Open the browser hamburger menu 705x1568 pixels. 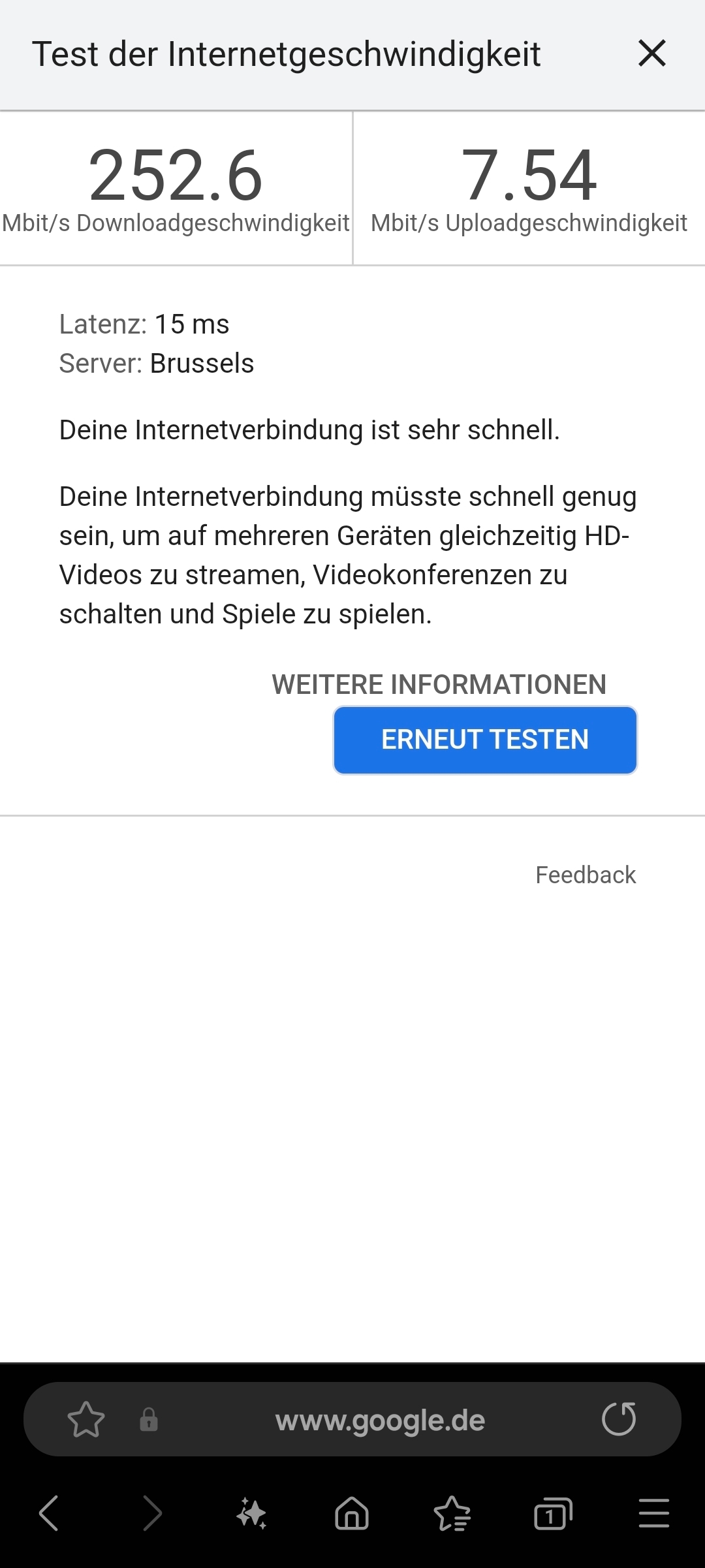[x=653, y=1513]
